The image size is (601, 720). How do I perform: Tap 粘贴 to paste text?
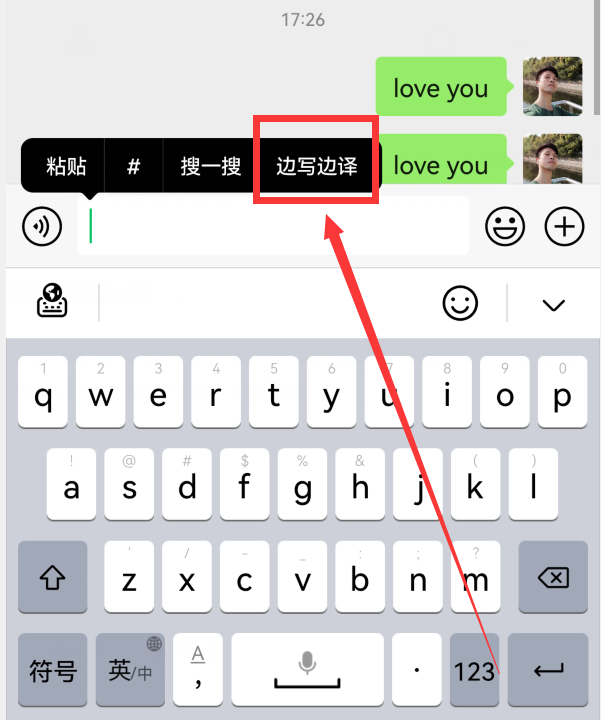[x=66, y=166]
